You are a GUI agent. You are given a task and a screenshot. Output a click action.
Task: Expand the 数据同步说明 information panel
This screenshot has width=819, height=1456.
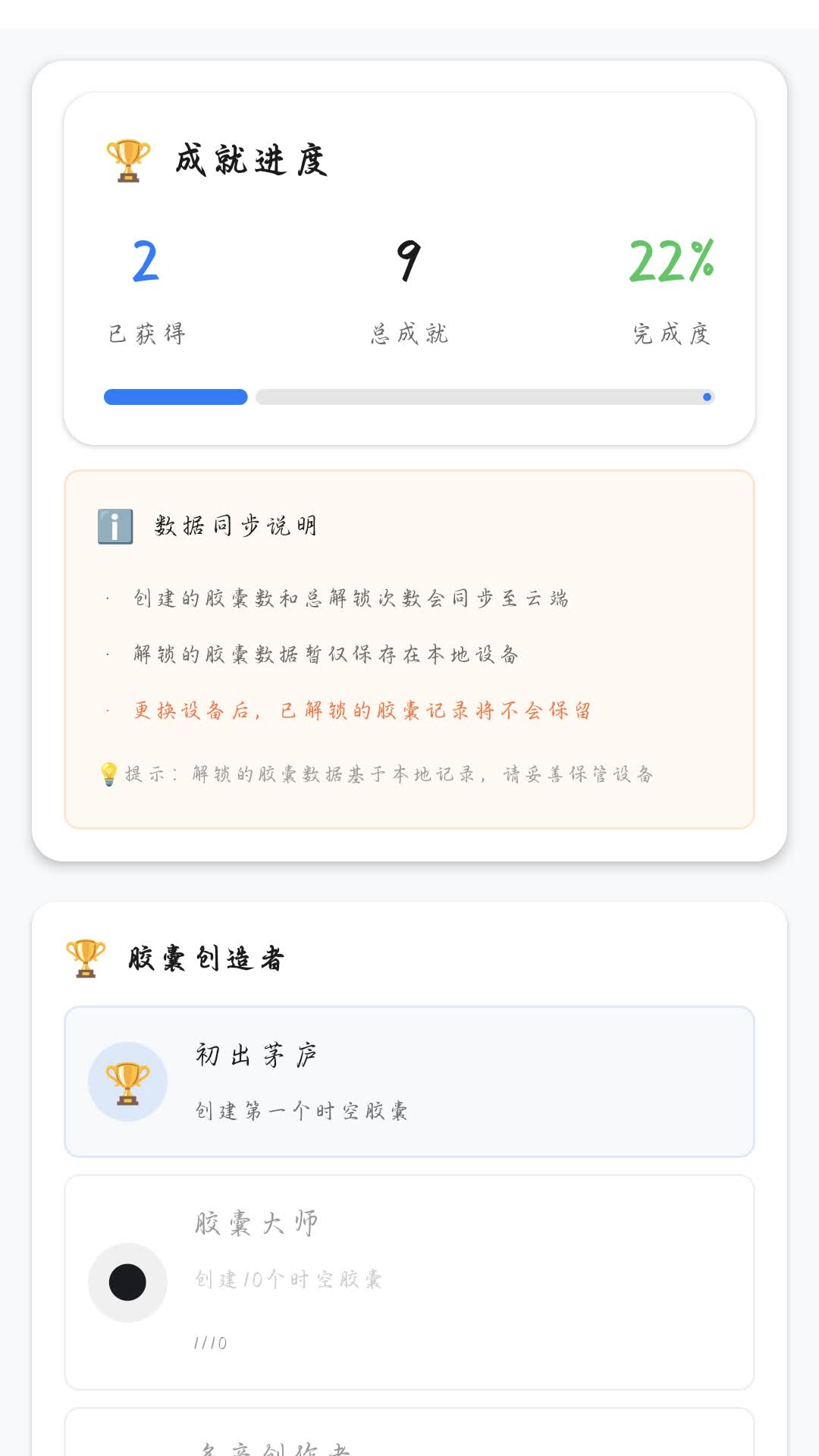409,648
